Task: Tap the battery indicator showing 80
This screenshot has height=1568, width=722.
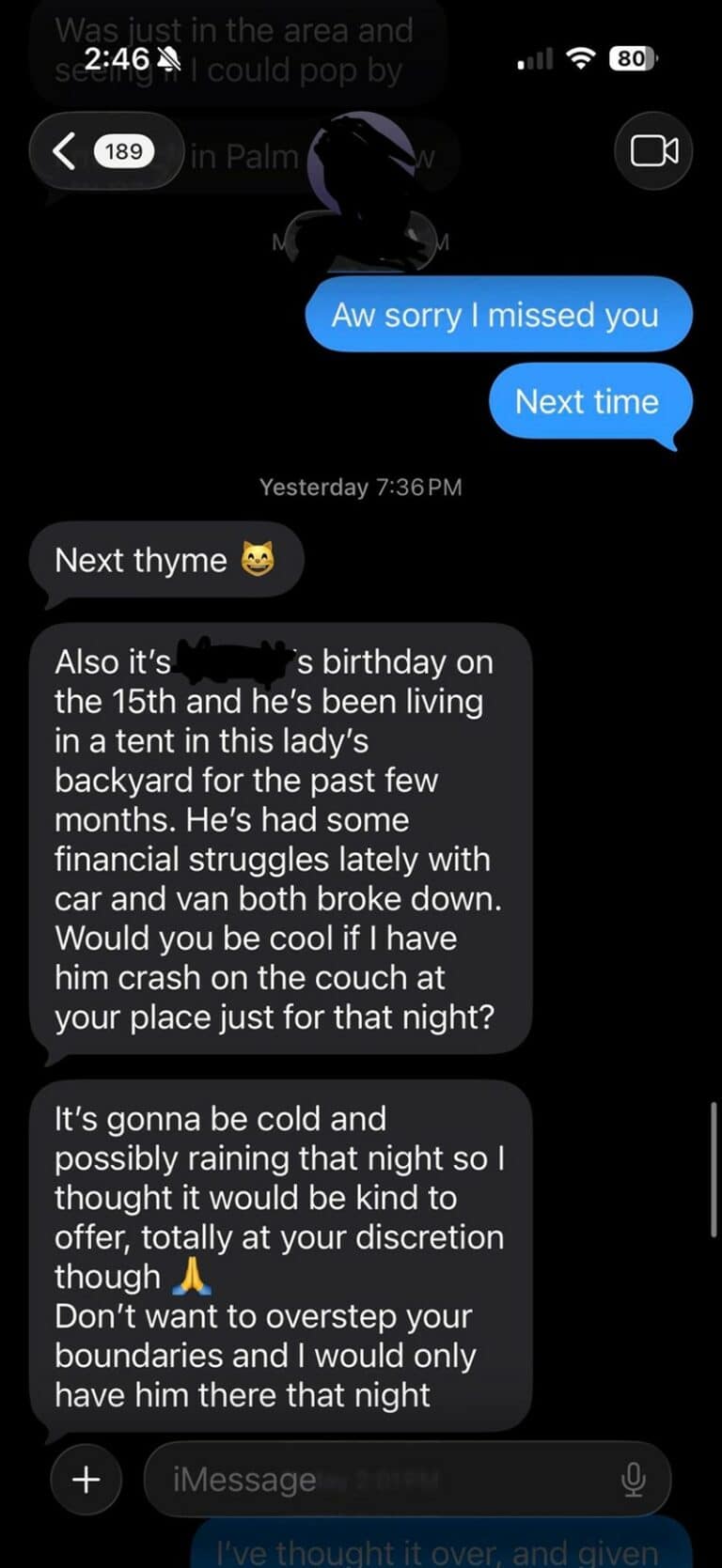Action: point(632,58)
